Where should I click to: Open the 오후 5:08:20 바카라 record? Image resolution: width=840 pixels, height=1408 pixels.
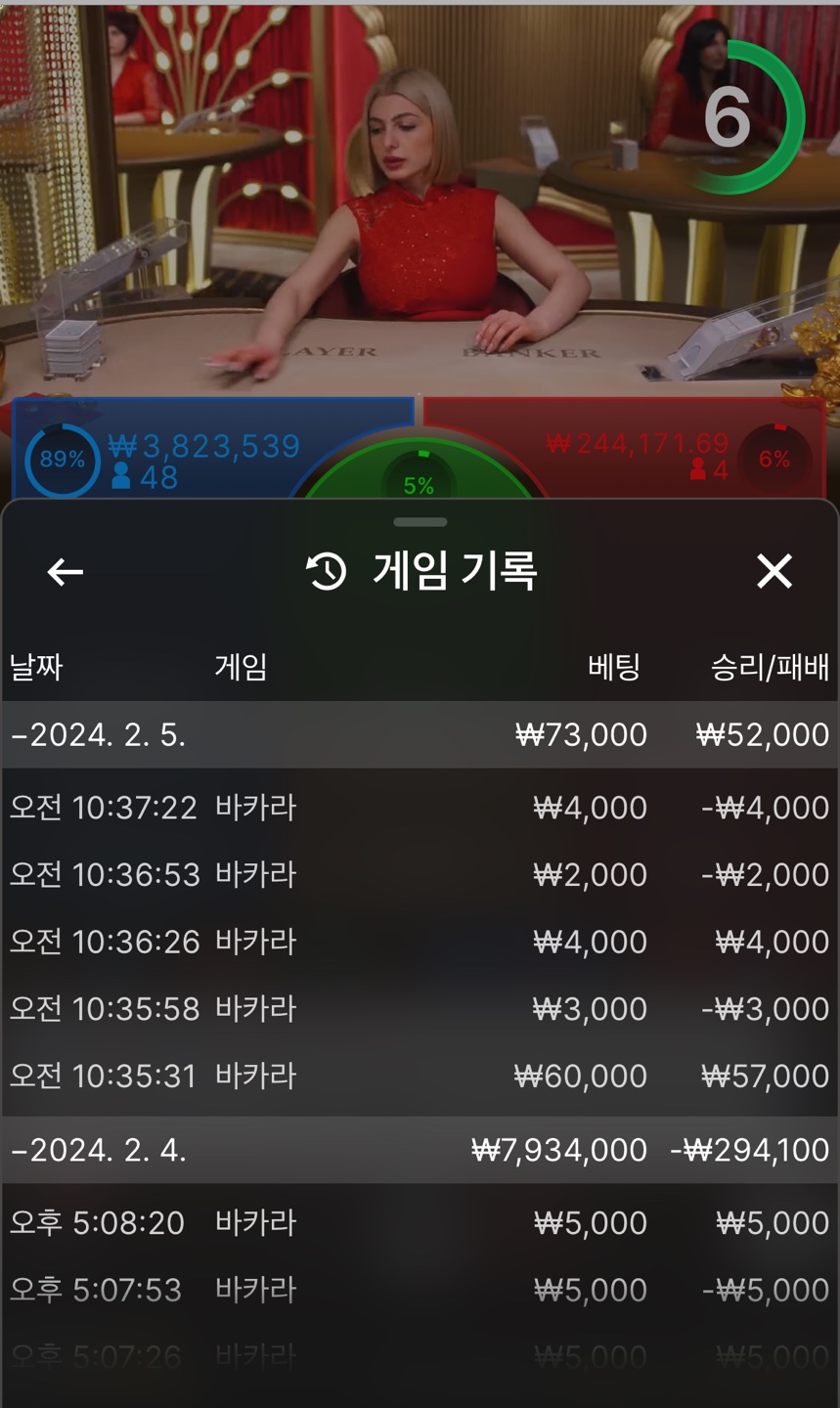pos(420,1222)
